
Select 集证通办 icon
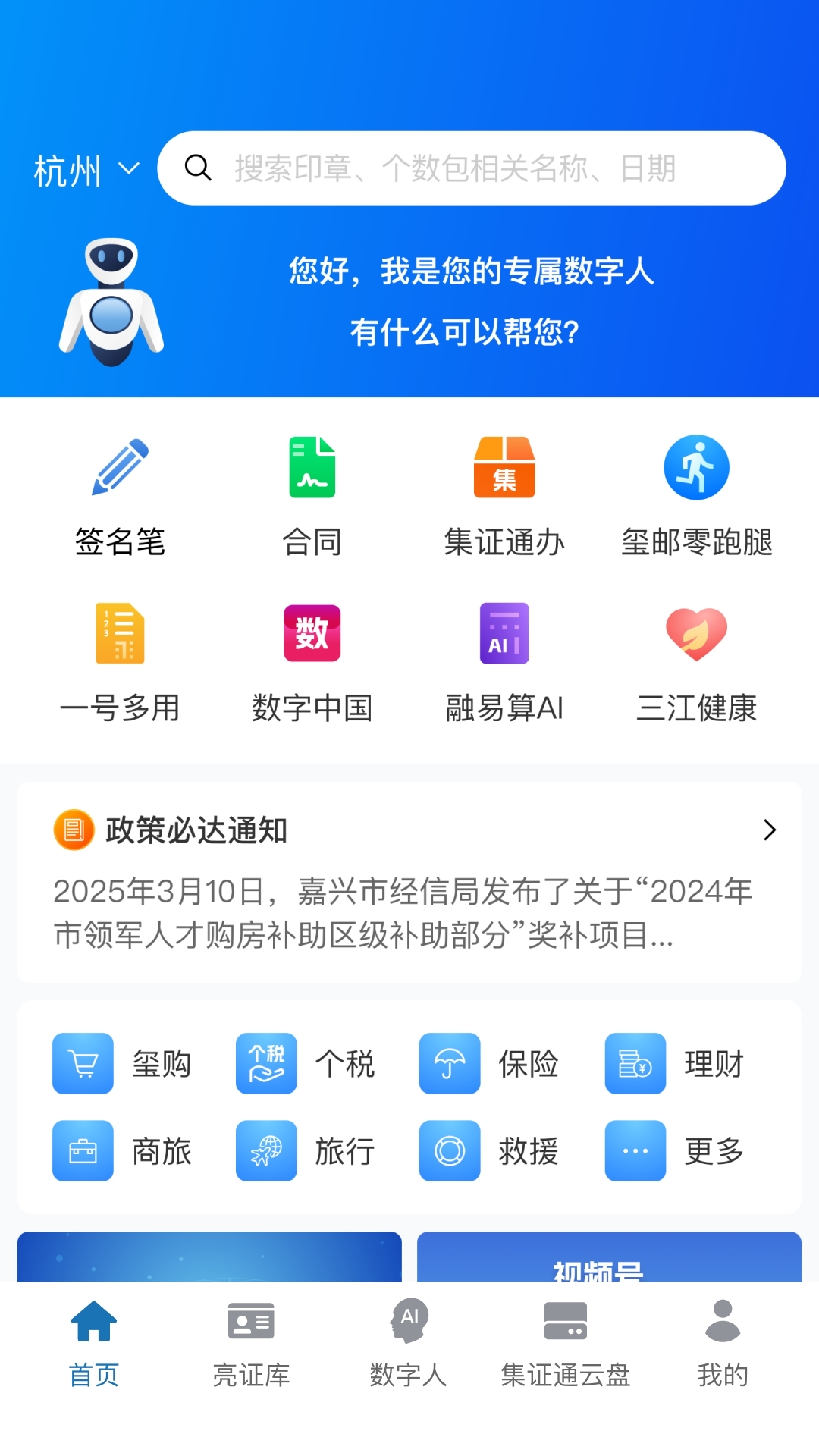point(504,493)
